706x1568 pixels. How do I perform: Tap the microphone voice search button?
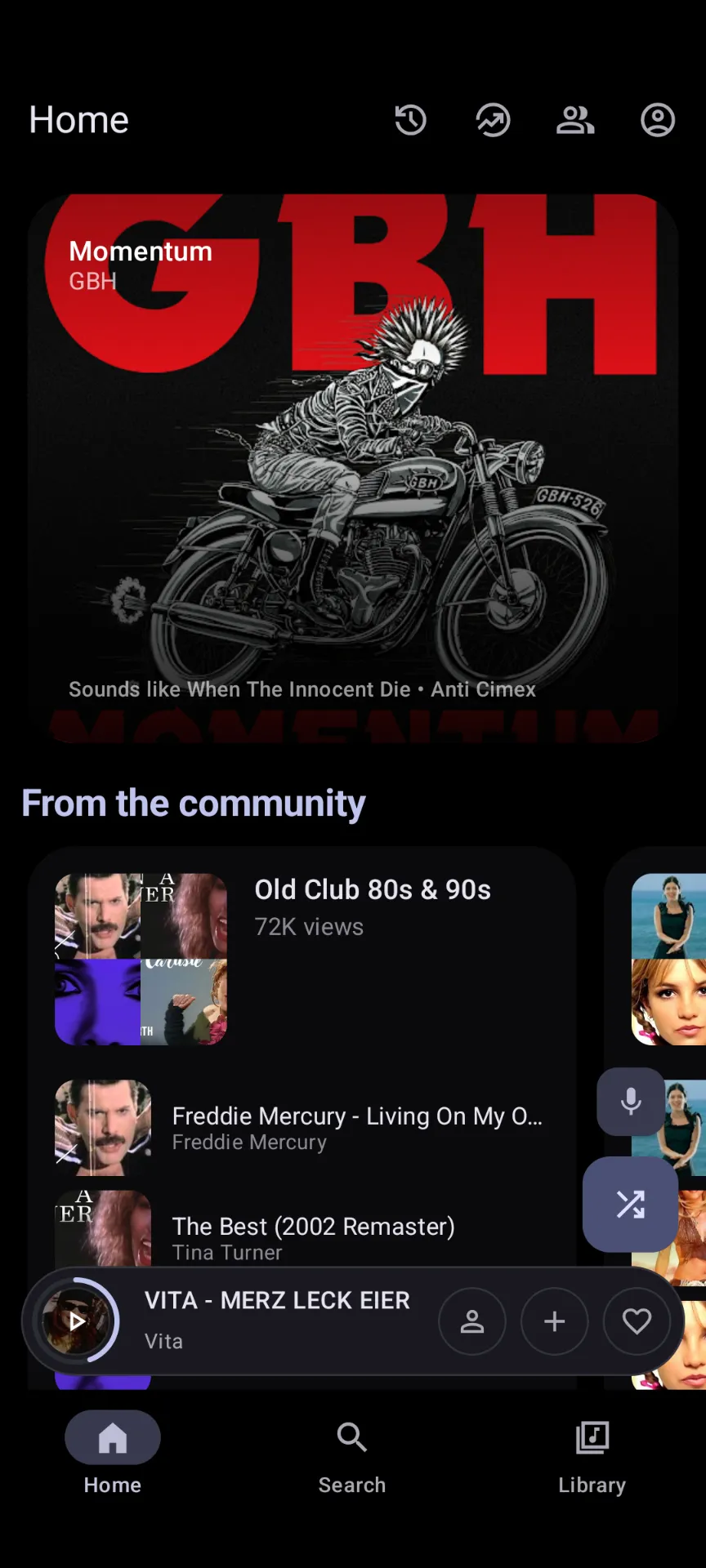tap(631, 1102)
